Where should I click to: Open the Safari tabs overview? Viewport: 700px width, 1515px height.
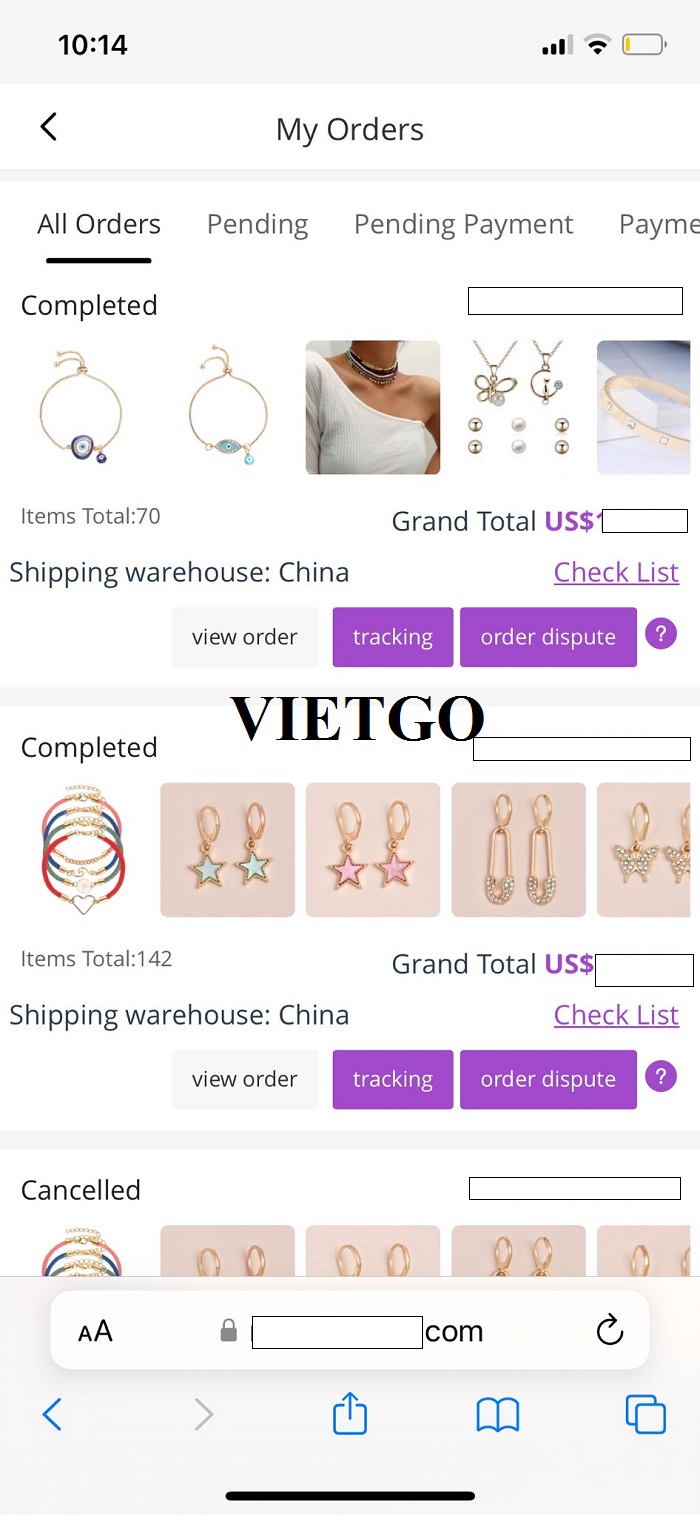point(645,1414)
